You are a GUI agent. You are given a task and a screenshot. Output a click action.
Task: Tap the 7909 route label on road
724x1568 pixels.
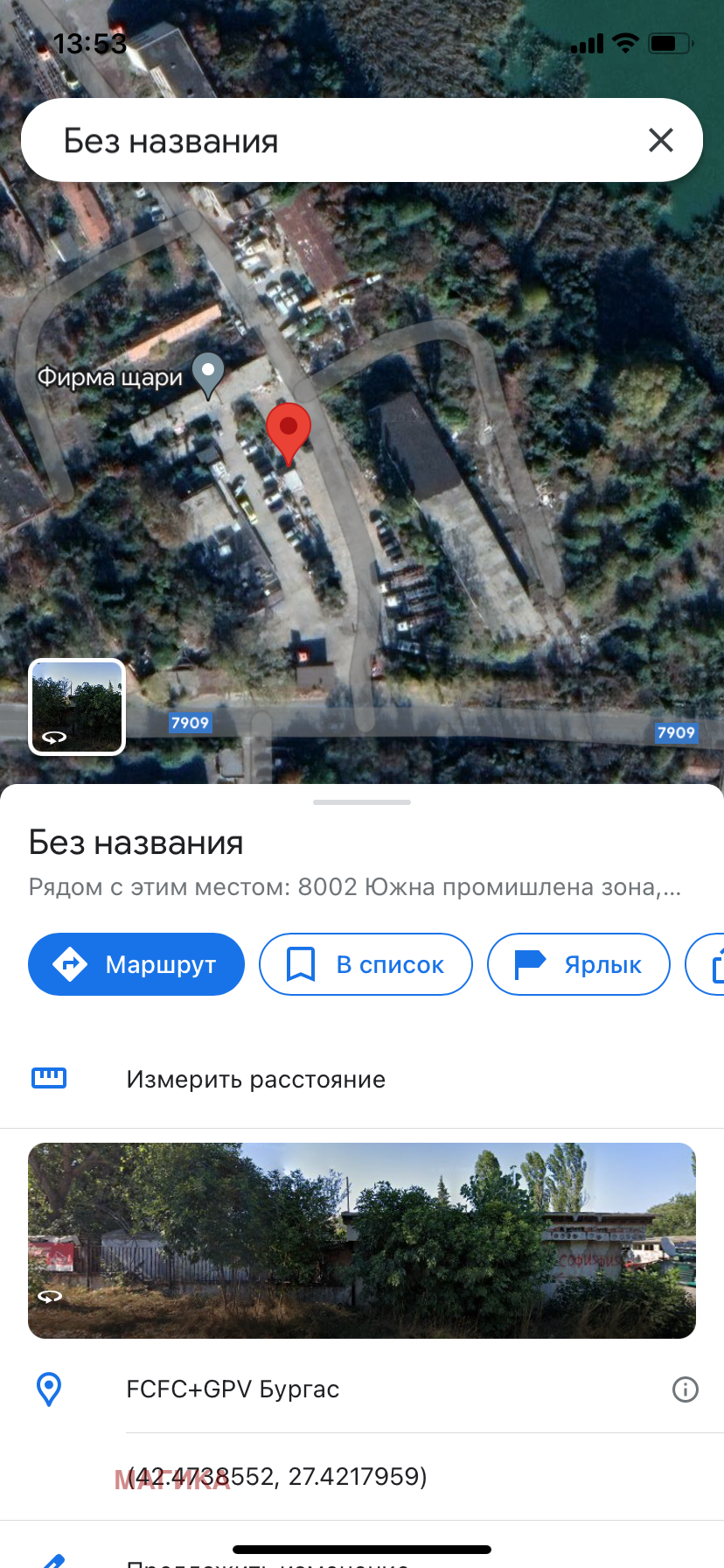190,722
